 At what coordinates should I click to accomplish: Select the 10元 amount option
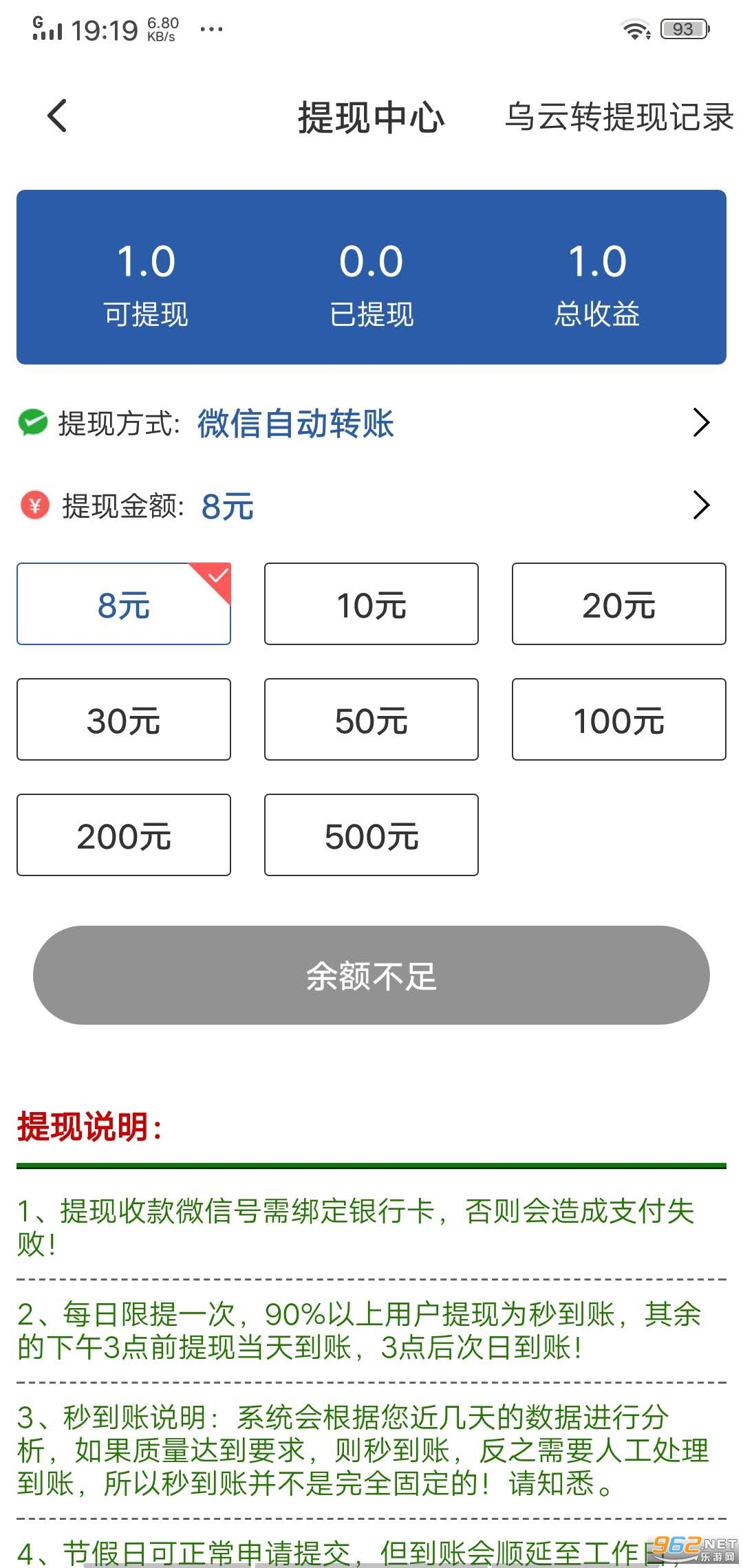371,605
